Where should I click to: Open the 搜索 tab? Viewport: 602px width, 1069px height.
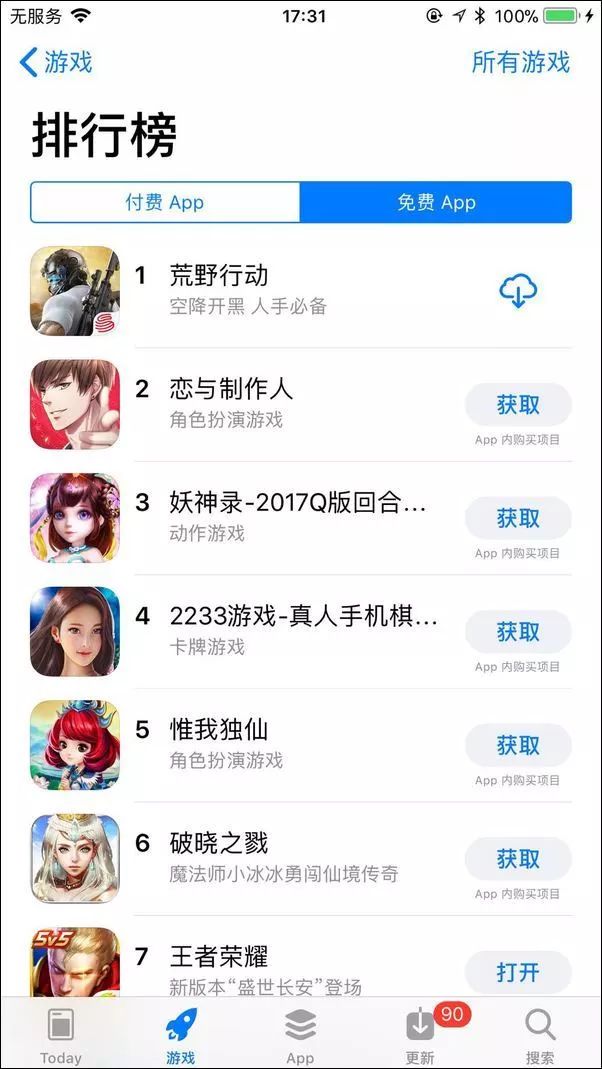pos(540,1033)
